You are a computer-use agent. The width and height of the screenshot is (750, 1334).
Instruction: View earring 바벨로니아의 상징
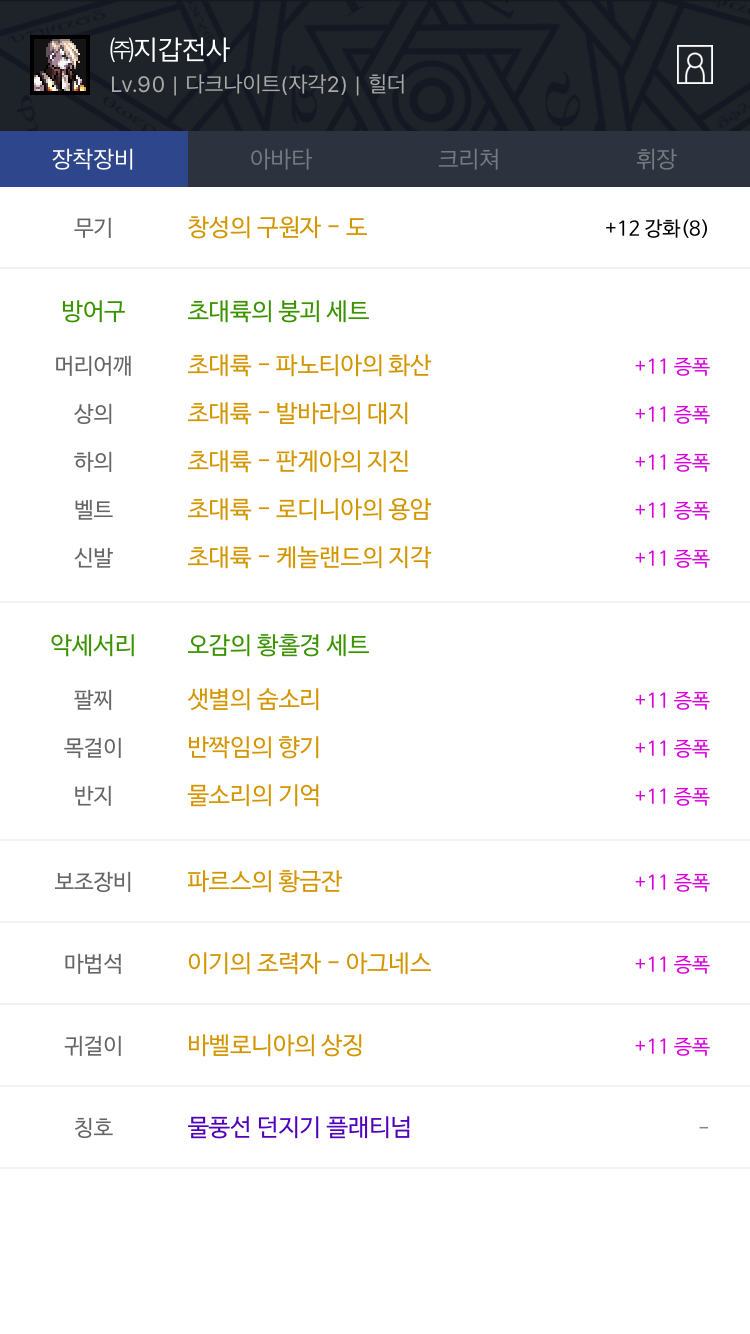tap(275, 1045)
